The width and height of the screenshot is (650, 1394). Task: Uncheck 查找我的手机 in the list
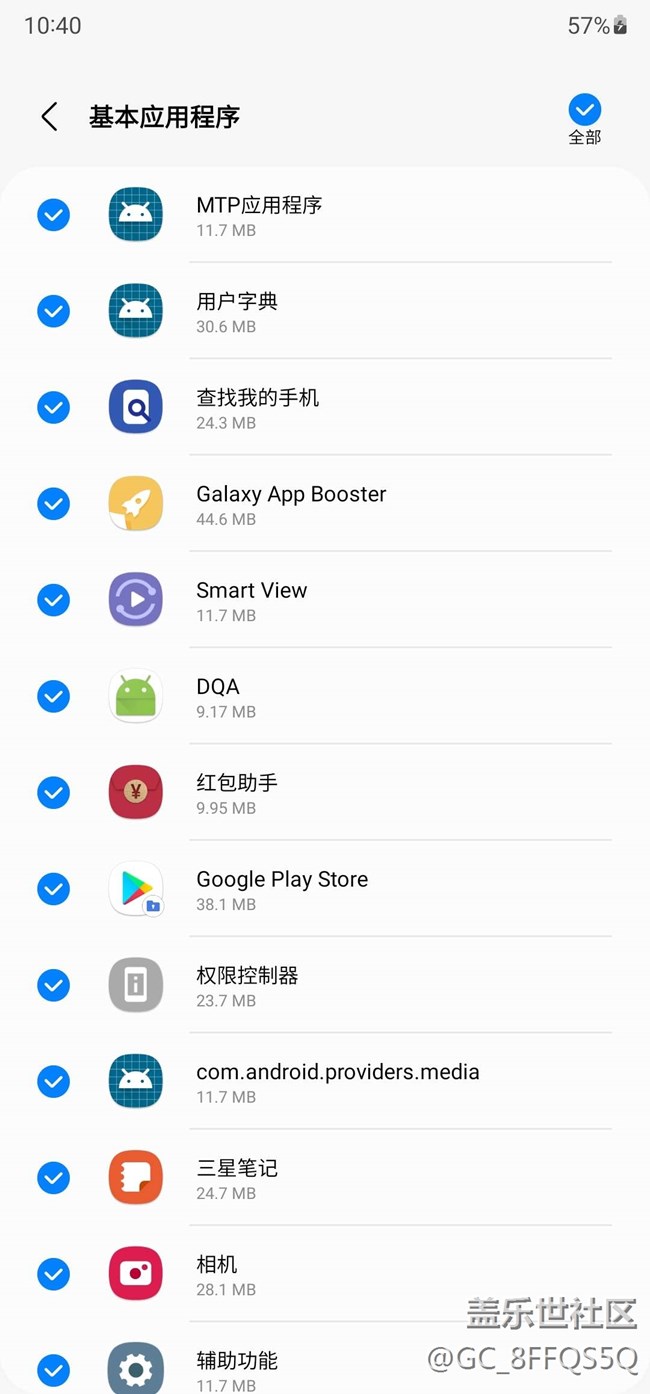(53, 408)
